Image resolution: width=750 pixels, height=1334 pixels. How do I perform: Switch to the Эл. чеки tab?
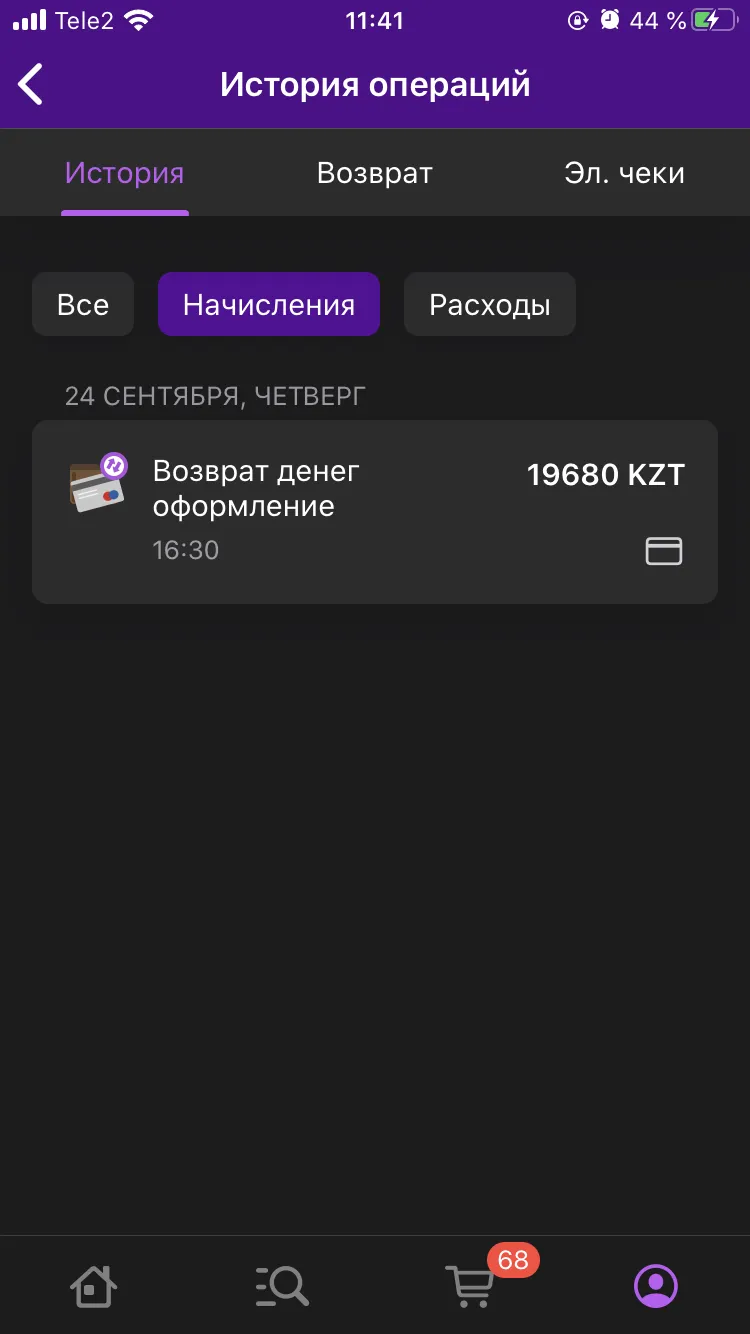[x=624, y=173]
